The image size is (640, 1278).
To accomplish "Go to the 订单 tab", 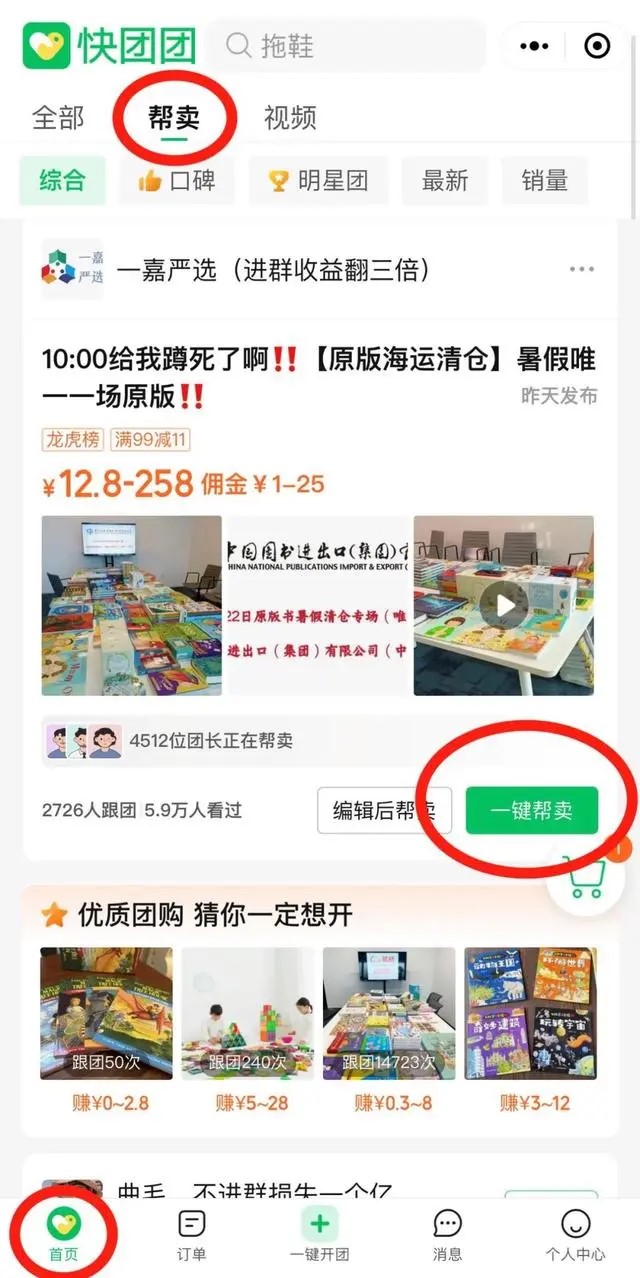I will click(x=191, y=1234).
